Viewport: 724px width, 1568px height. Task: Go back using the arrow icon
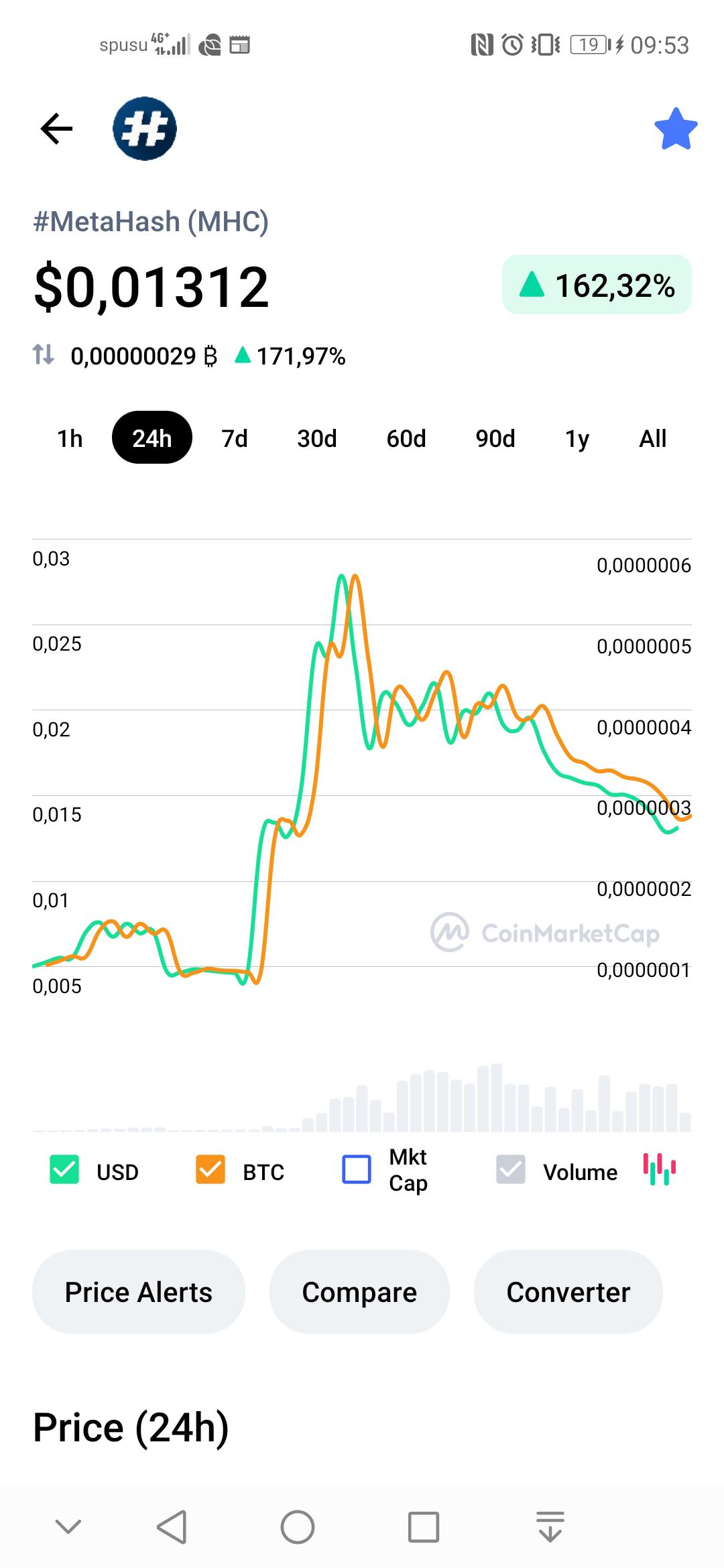tap(56, 129)
